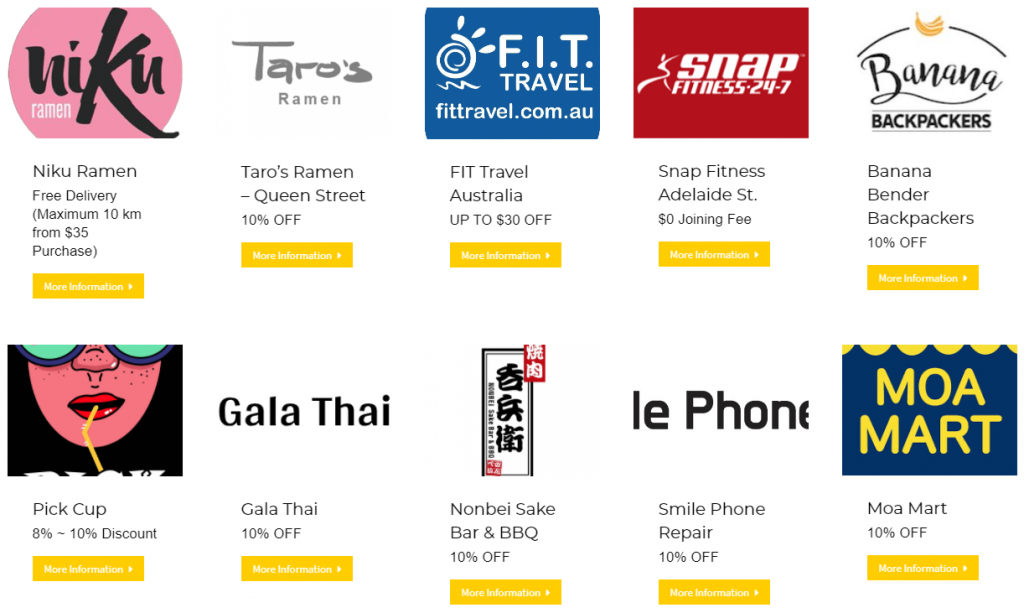1024x613 pixels.
Task: Open the Nonbei Sake Bar logo tile
Action: pos(512,410)
